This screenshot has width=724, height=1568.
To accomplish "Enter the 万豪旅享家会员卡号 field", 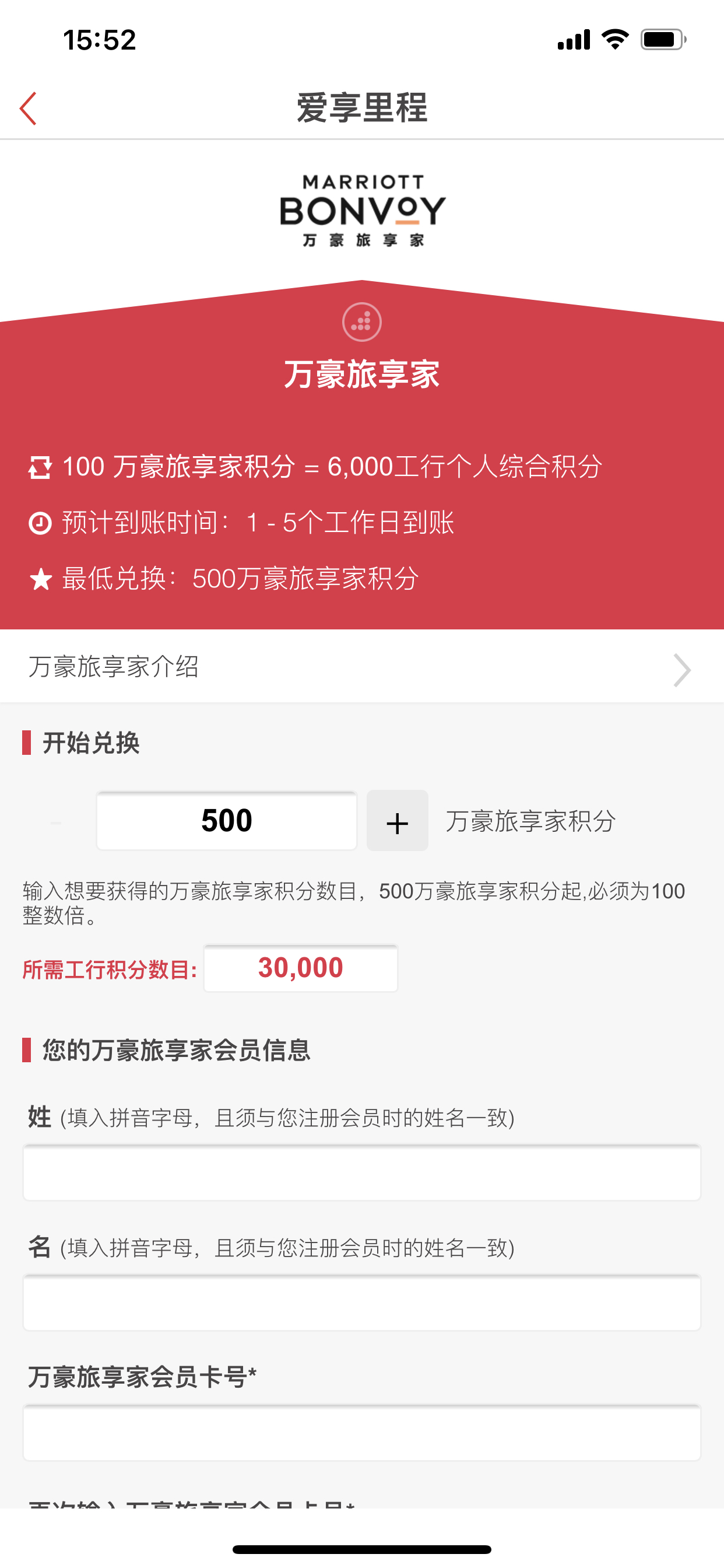I will pyautogui.click(x=362, y=1433).
